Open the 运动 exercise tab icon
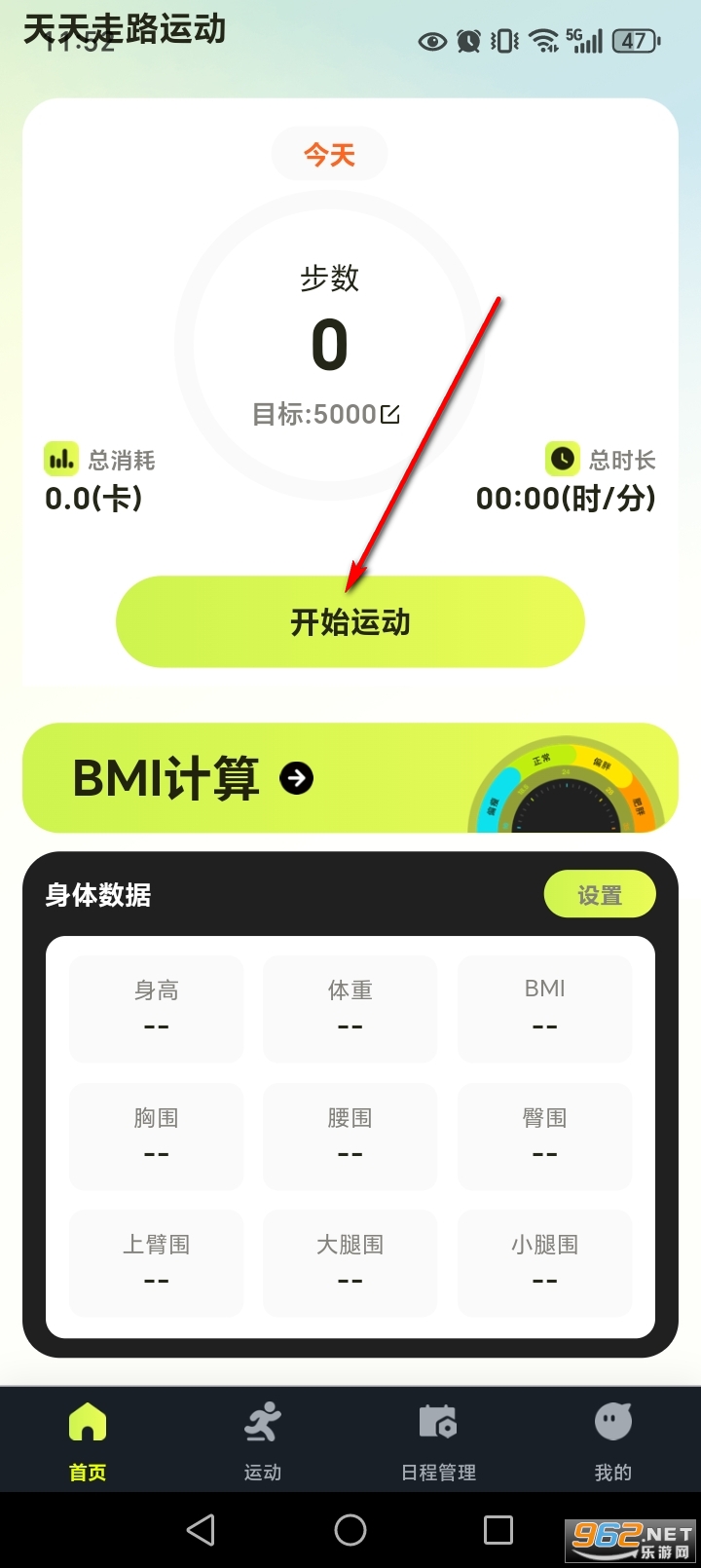701x1568 pixels. [x=262, y=1423]
